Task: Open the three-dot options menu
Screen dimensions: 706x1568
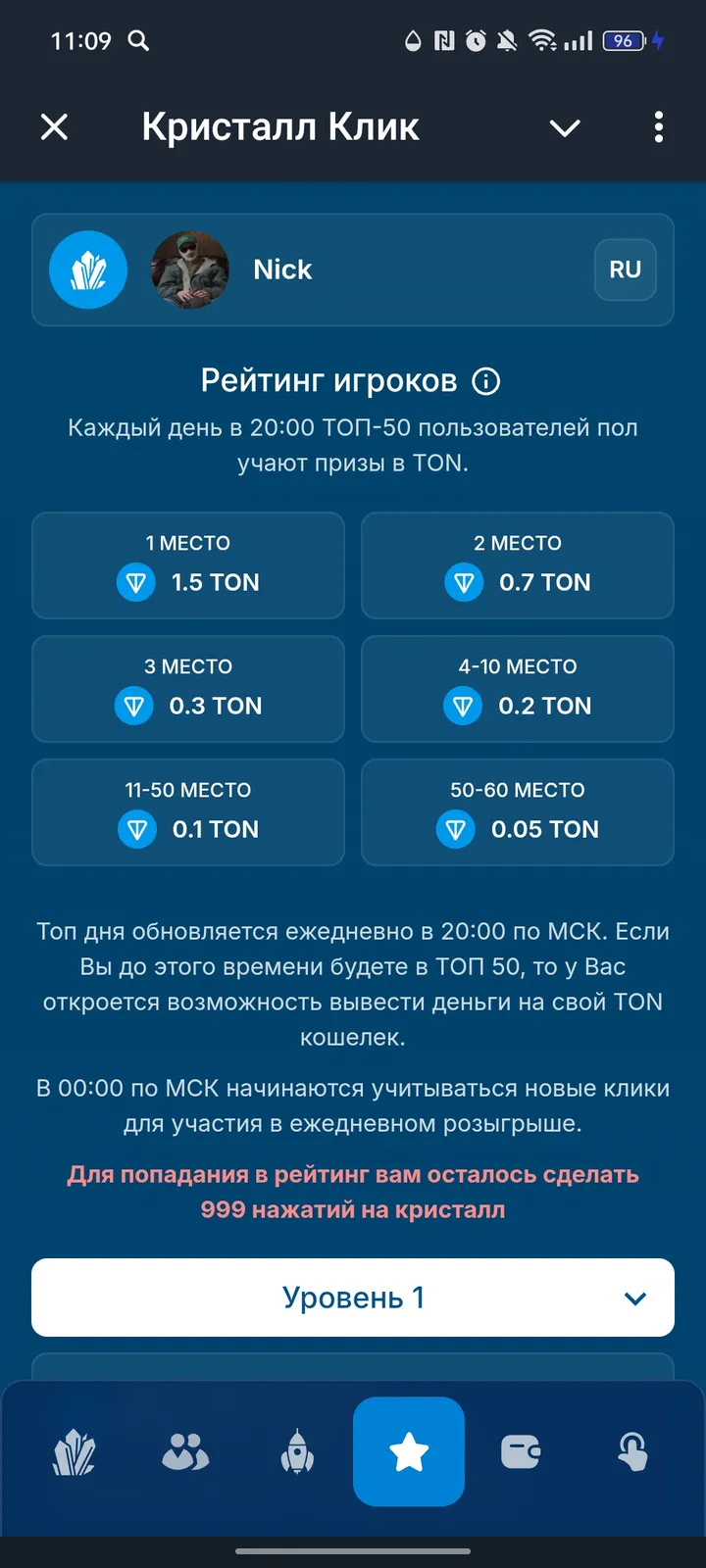Action: [658, 127]
